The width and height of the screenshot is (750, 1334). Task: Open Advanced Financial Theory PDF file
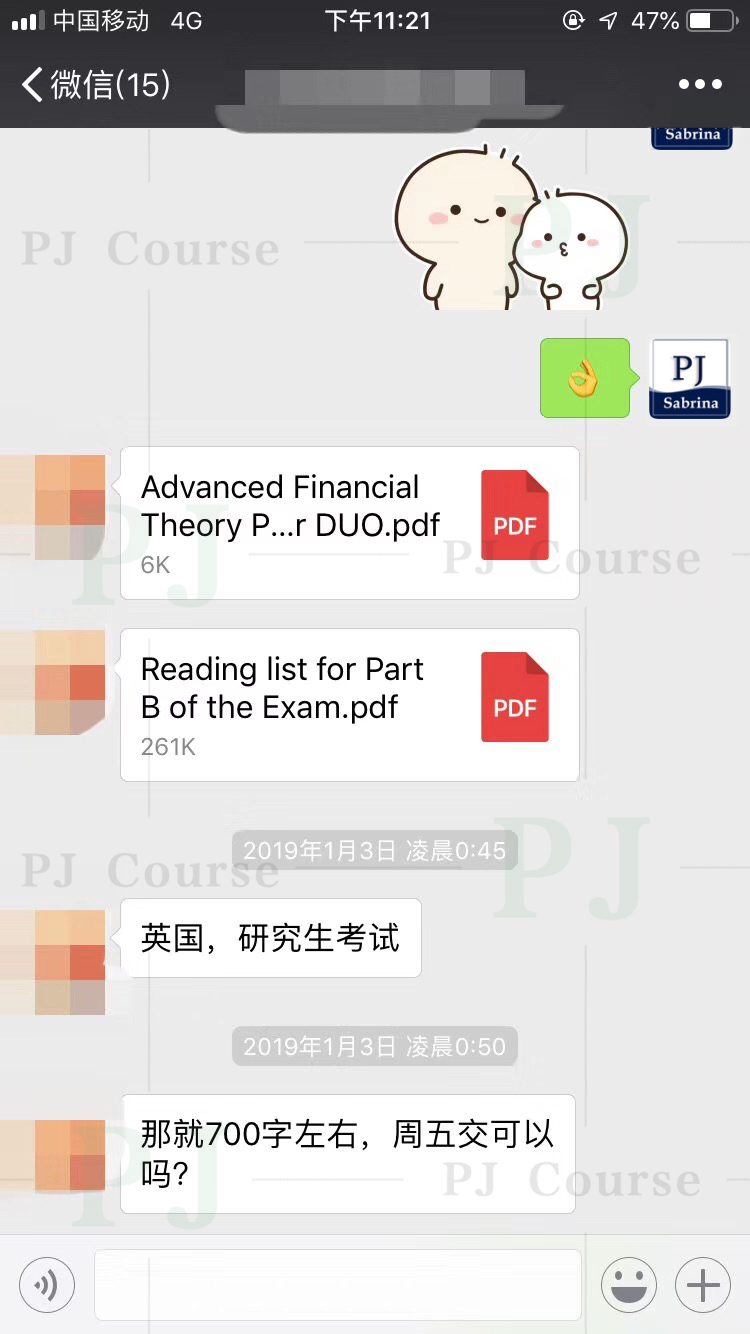tap(349, 523)
